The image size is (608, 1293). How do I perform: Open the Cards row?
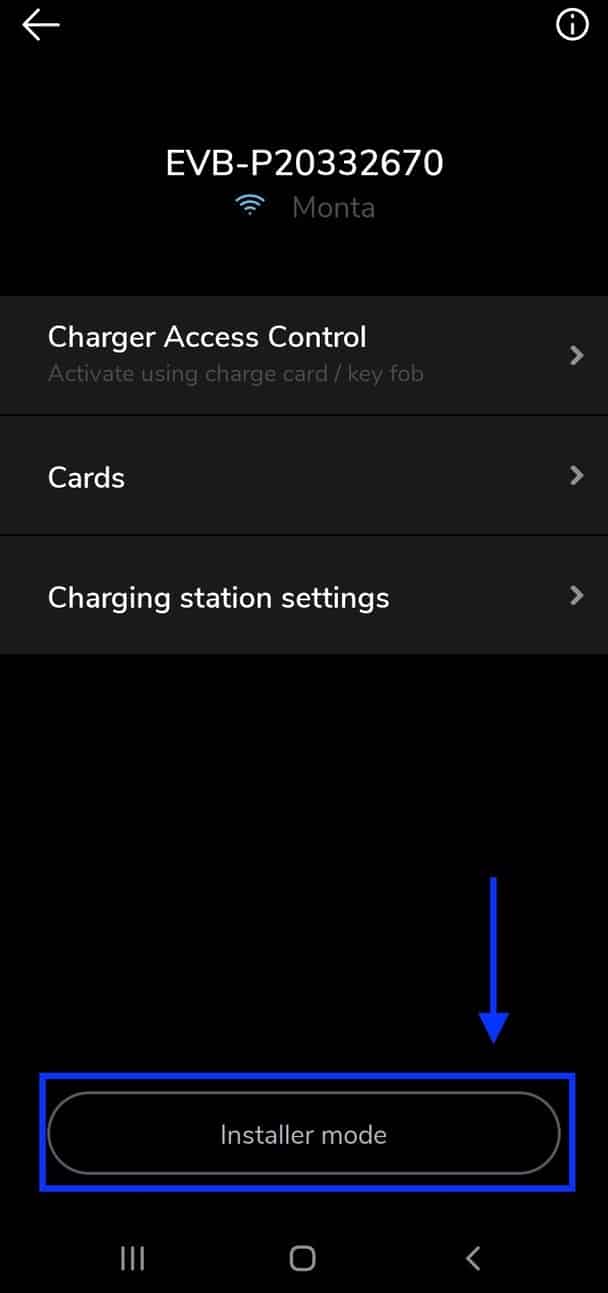click(x=304, y=476)
